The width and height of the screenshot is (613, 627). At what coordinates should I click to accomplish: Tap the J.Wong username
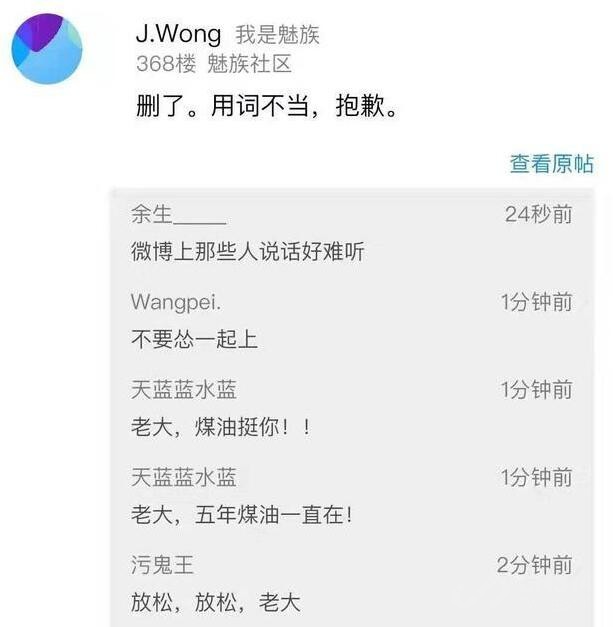(x=178, y=35)
